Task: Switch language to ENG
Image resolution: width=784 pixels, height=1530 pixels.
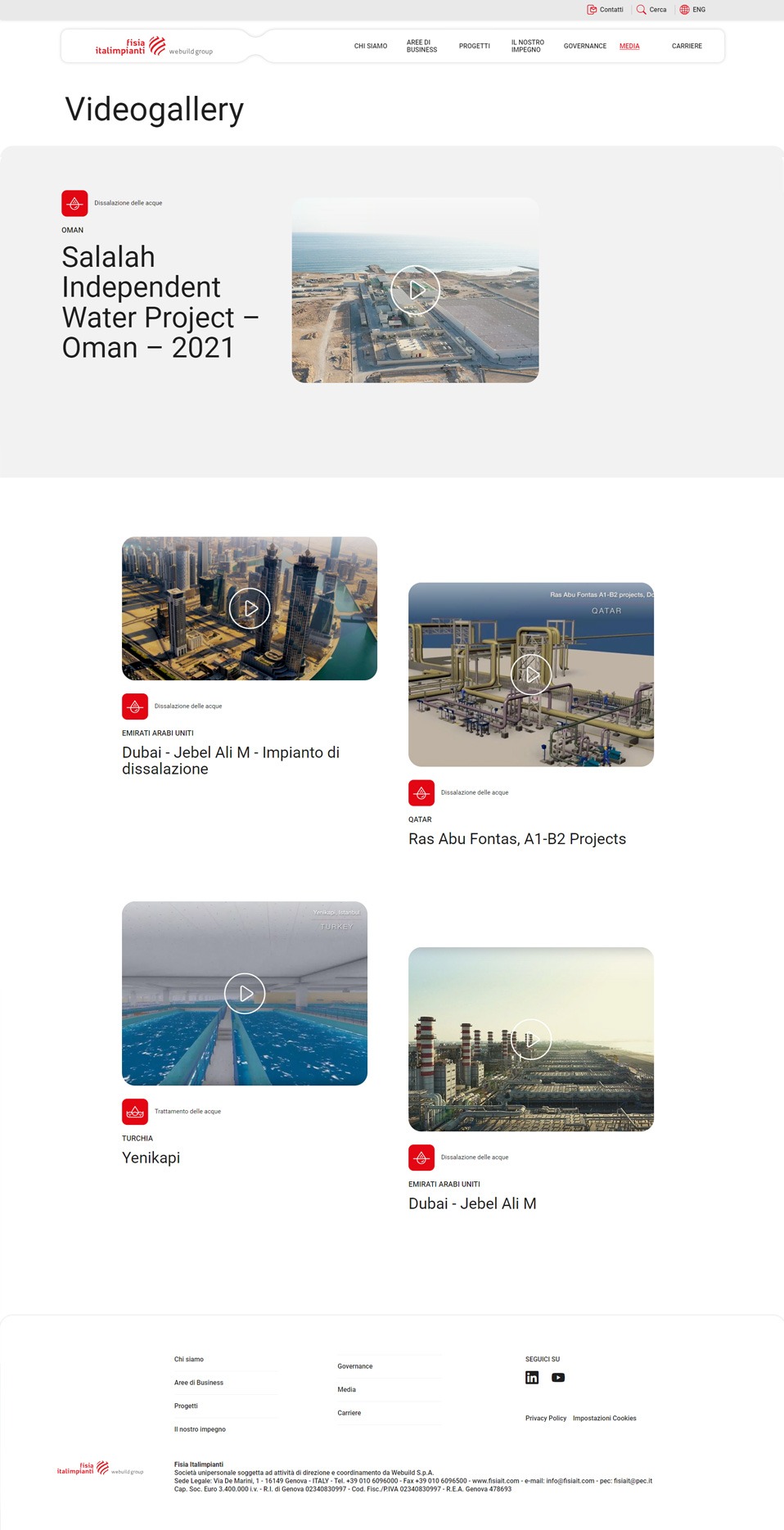Action: [692, 10]
